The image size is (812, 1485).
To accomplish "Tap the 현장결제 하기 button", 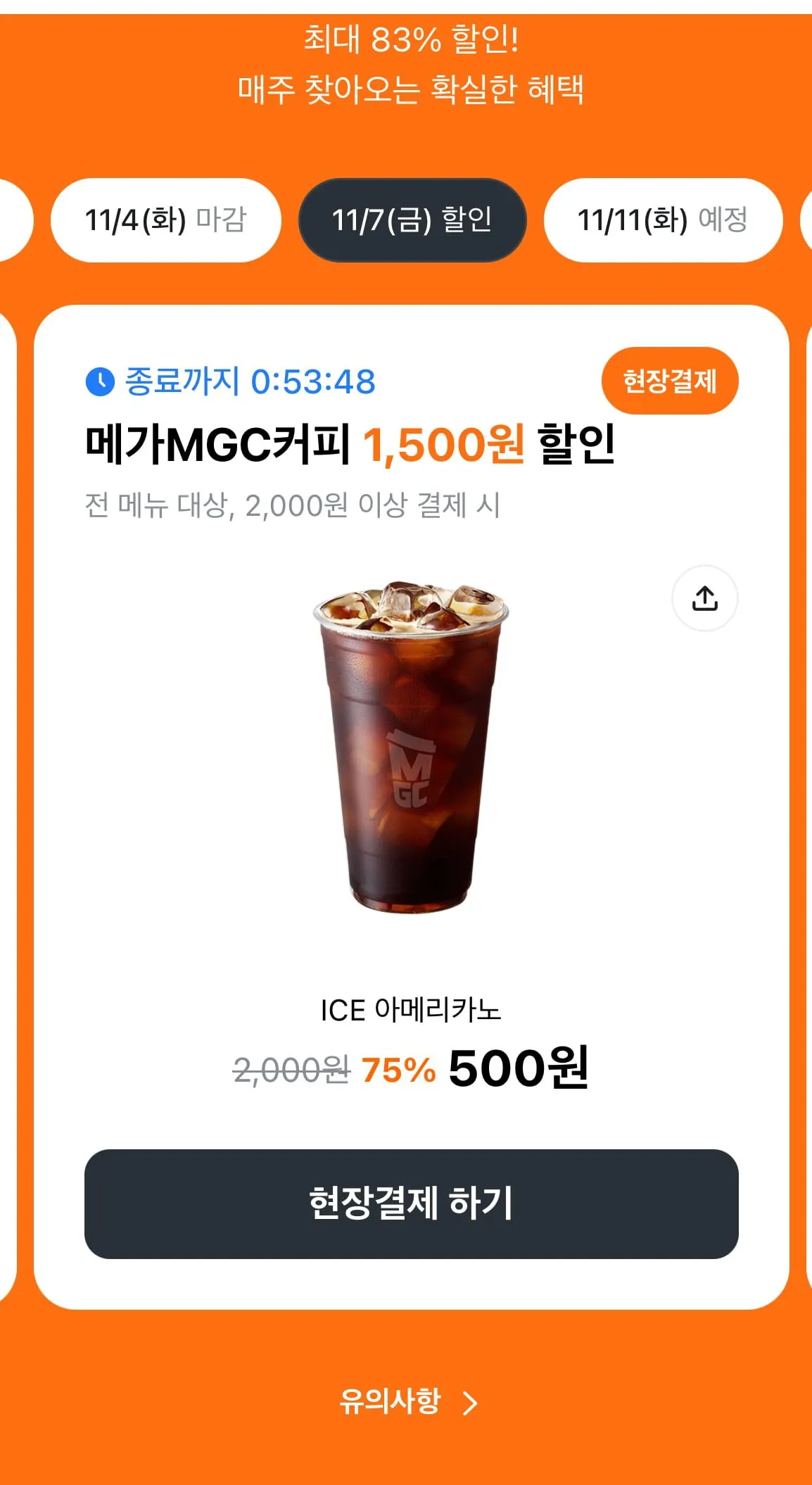I will pos(411,1203).
